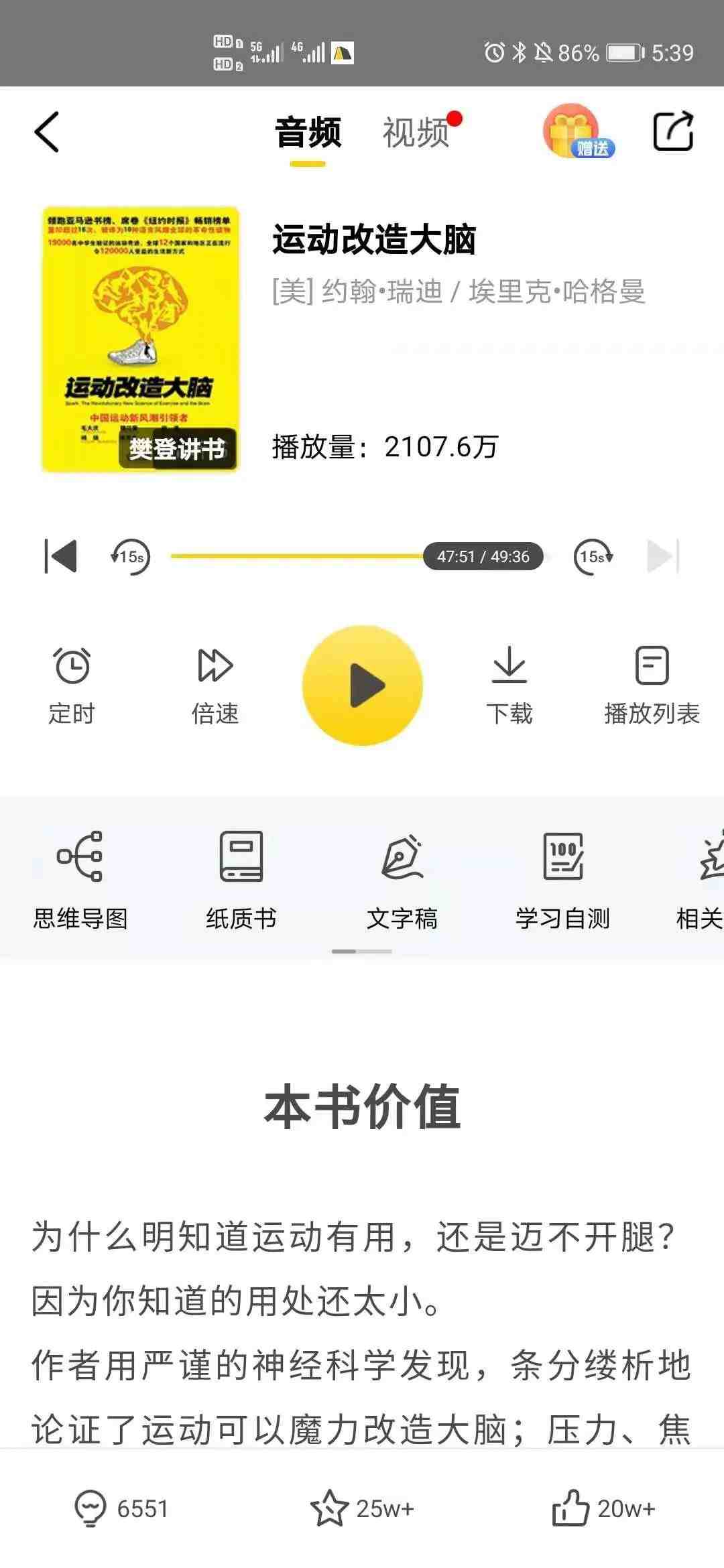Viewport: 724px width, 1568px height.
Task: Start the 学习自测 self-test
Action: 563,879
